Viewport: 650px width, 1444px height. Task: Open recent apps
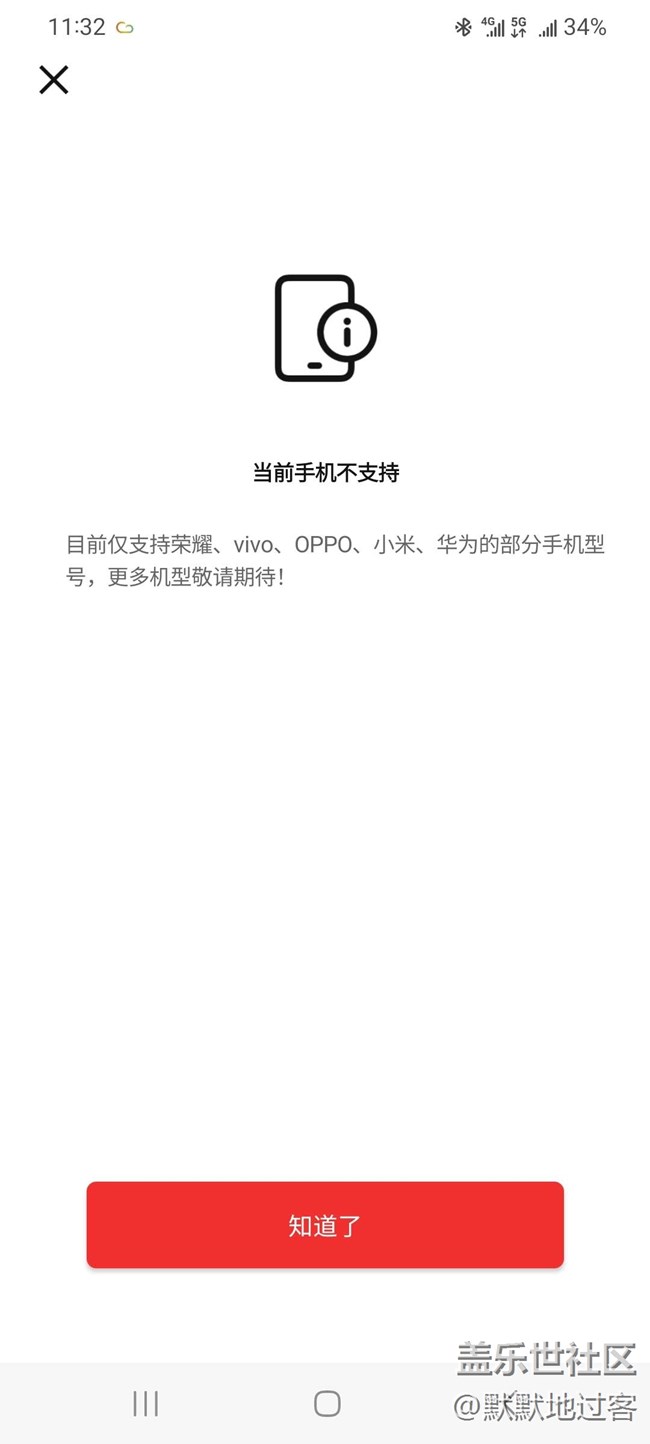146,1403
